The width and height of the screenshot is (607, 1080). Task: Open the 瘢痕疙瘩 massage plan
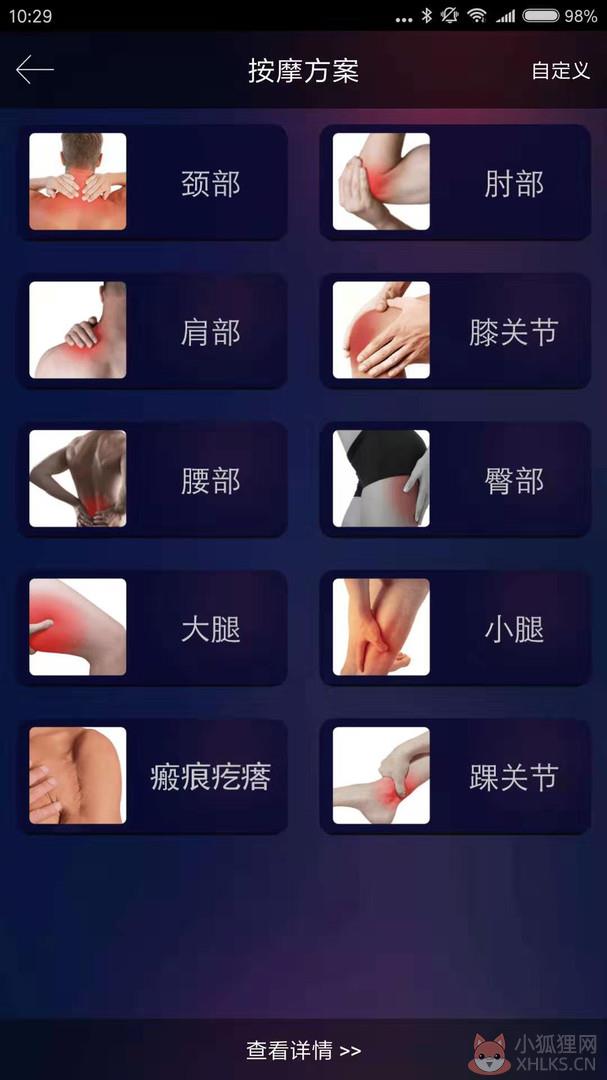[x=152, y=776]
